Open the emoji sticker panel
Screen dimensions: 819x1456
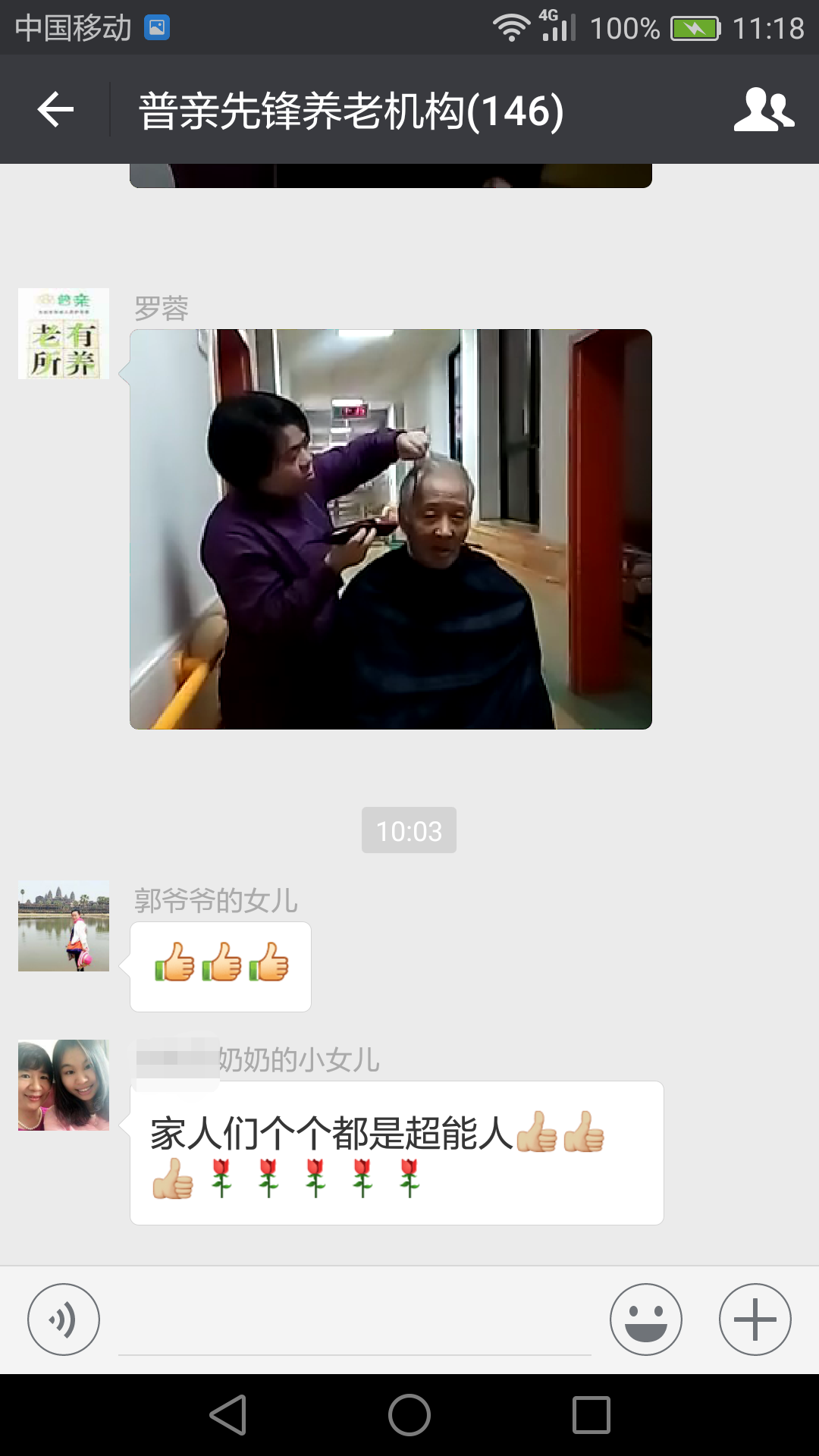pyautogui.click(x=645, y=1319)
